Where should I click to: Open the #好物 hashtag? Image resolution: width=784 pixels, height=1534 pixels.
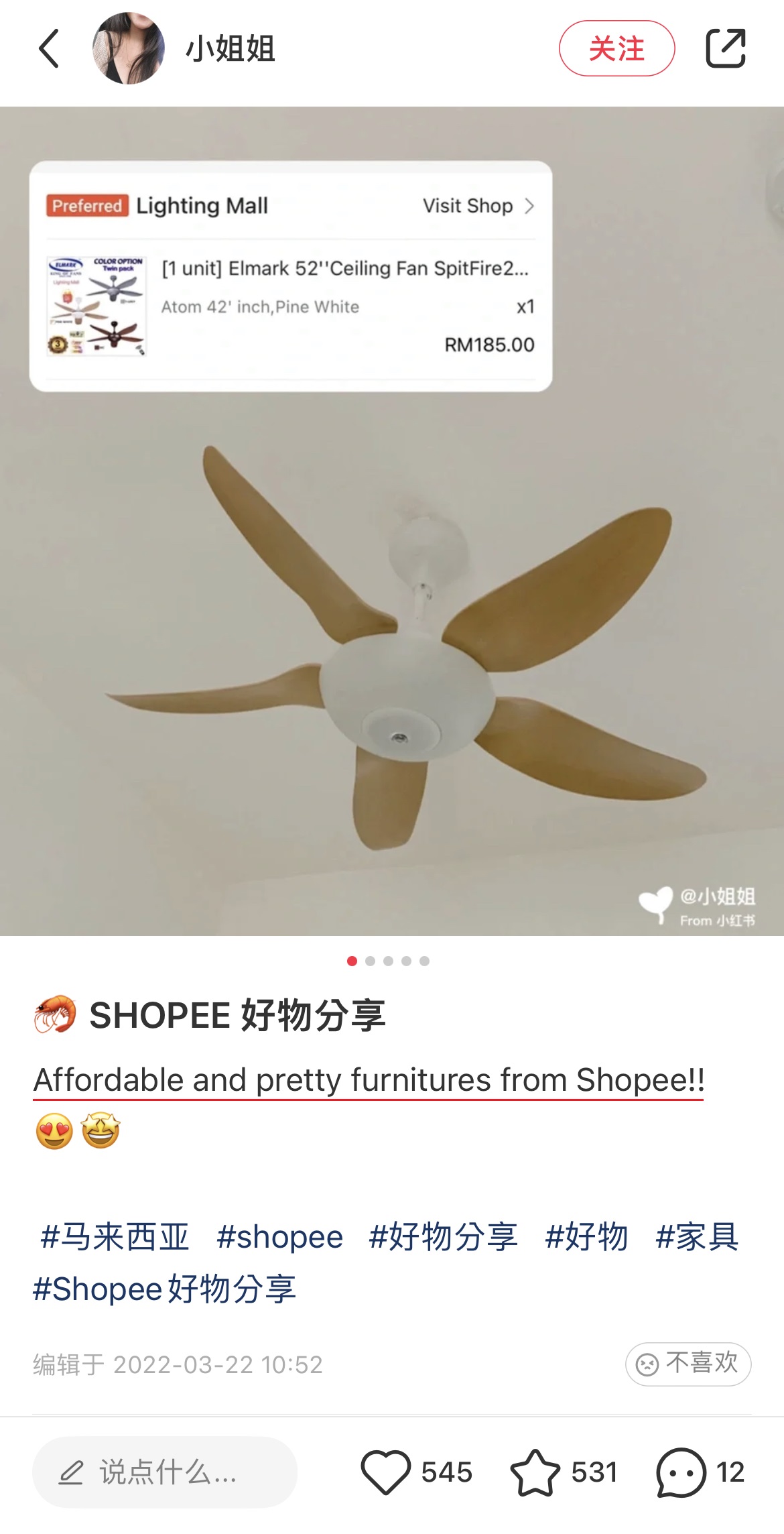click(587, 1237)
